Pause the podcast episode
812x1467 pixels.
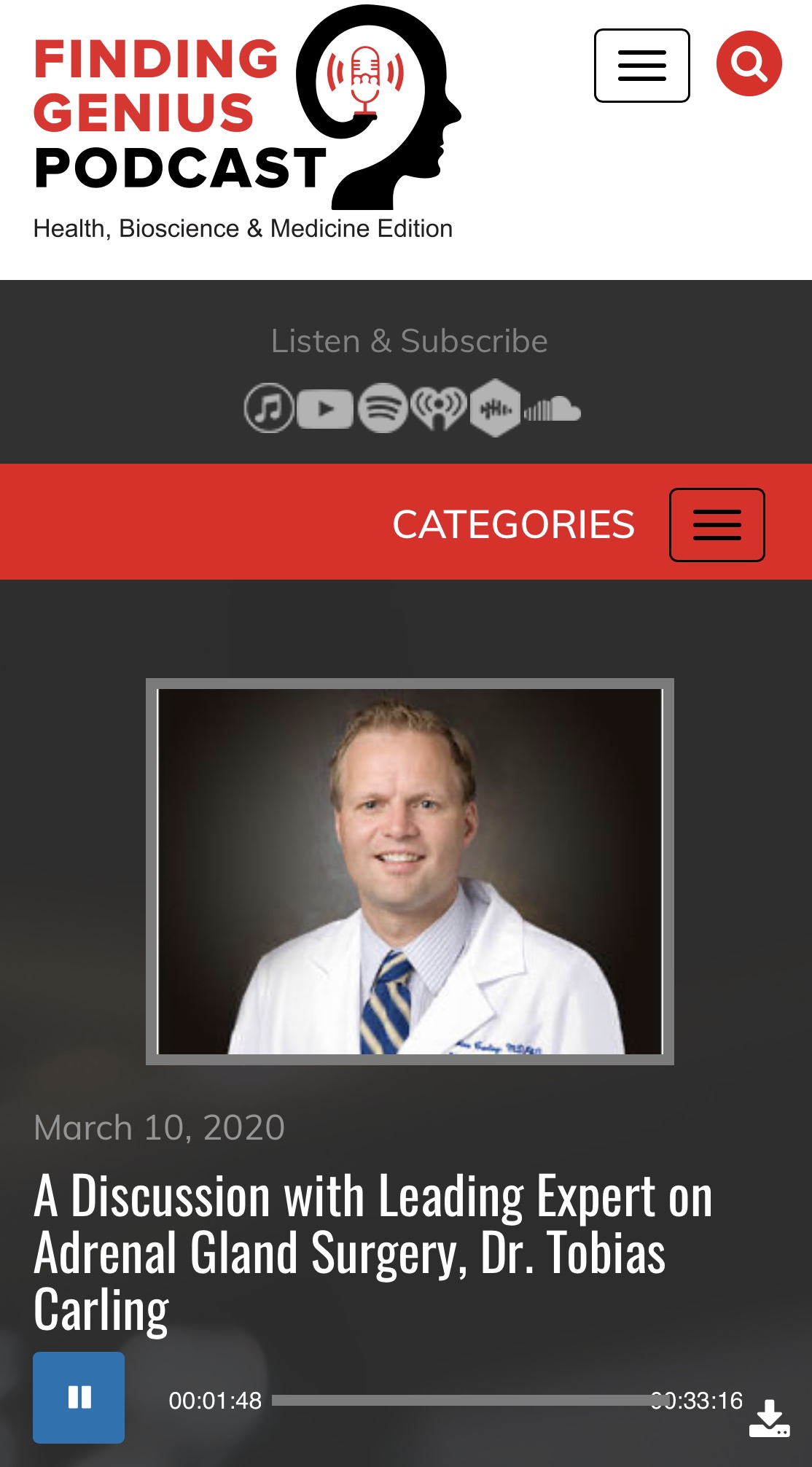click(x=79, y=1398)
